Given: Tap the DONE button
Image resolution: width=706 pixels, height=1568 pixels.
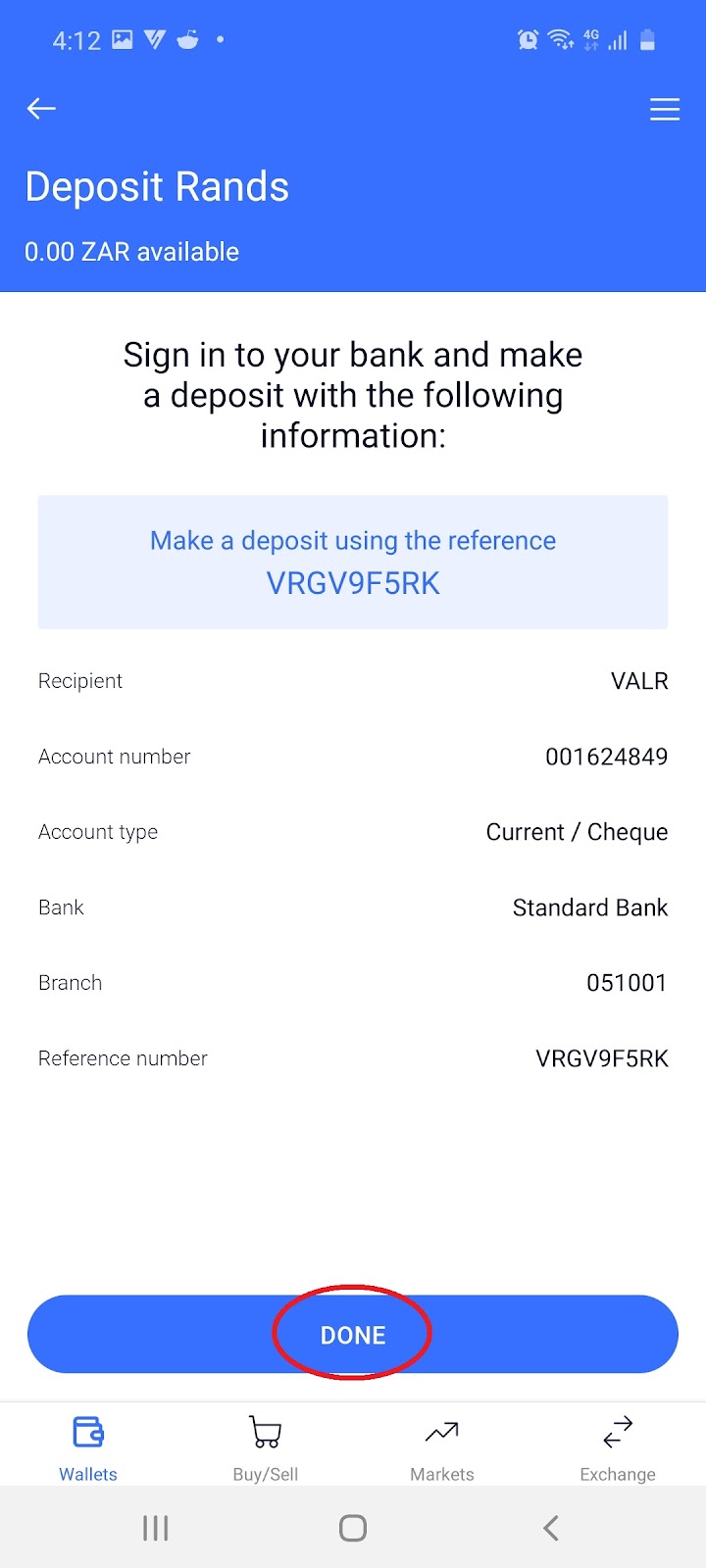Looking at the screenshot, I should 353,1334.
